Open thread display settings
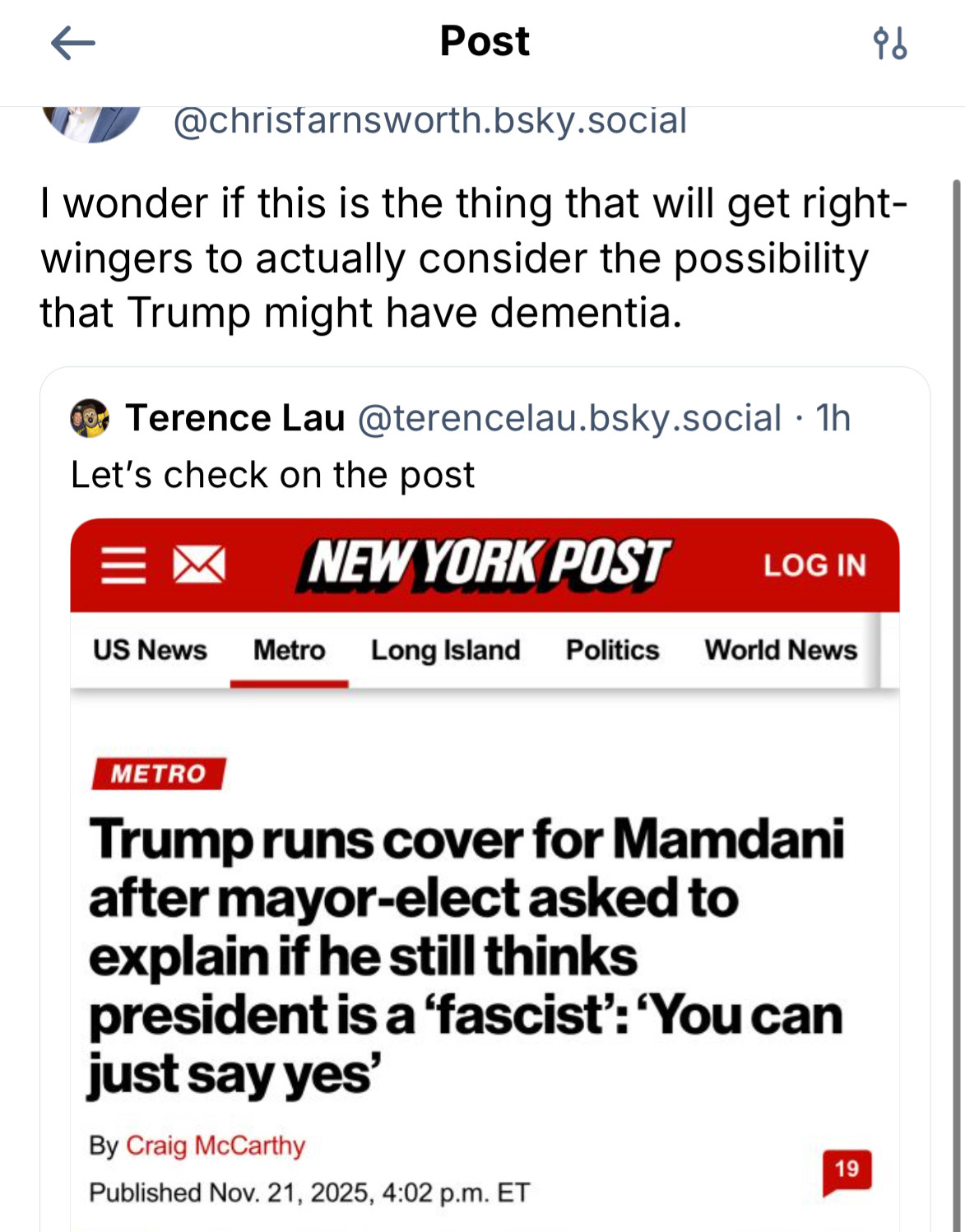This screenshot has height=1232, width=965. [890, 43]
